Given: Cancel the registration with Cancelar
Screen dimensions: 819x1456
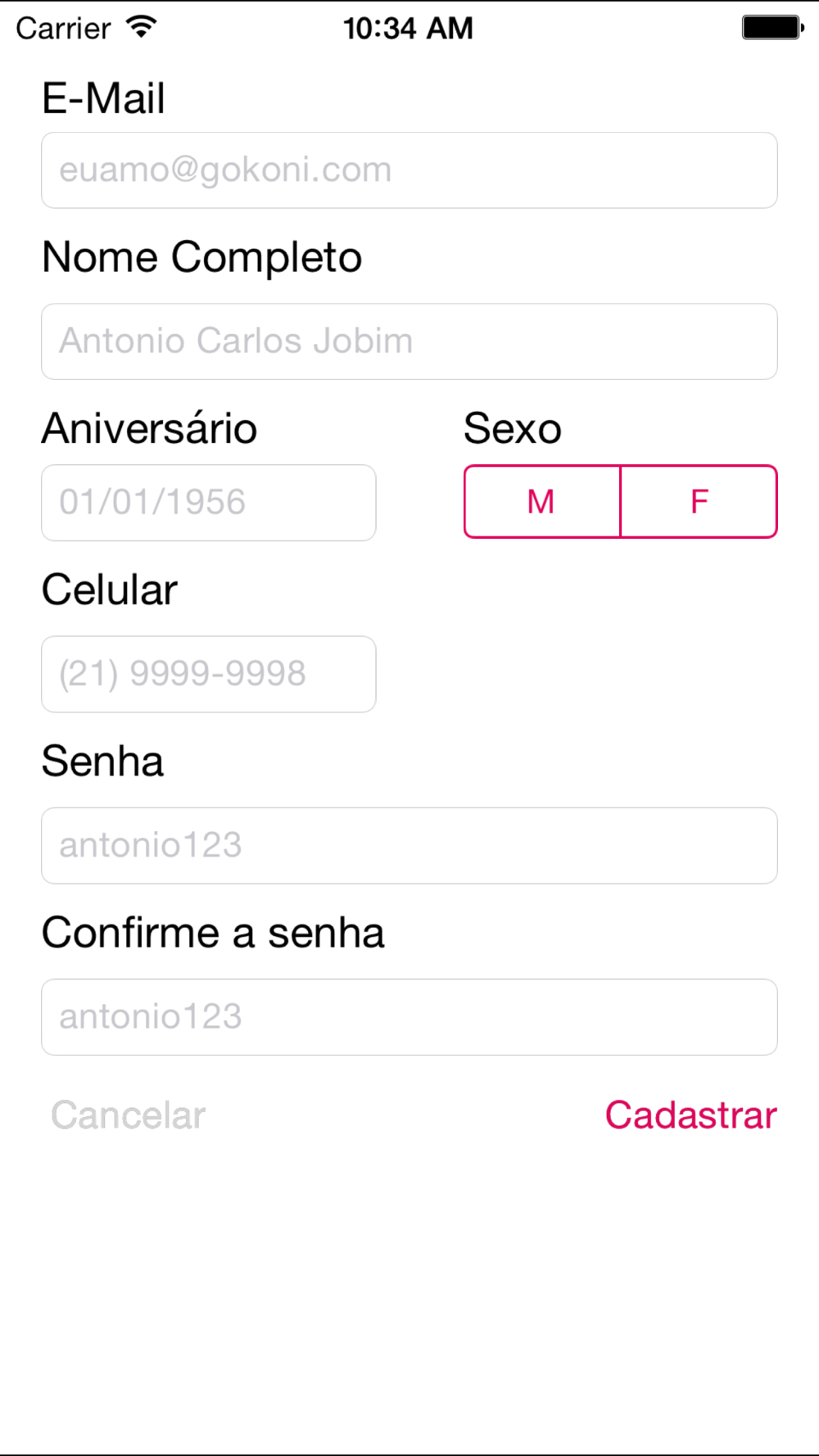Looking at the screenshot, I should 128,1115.
